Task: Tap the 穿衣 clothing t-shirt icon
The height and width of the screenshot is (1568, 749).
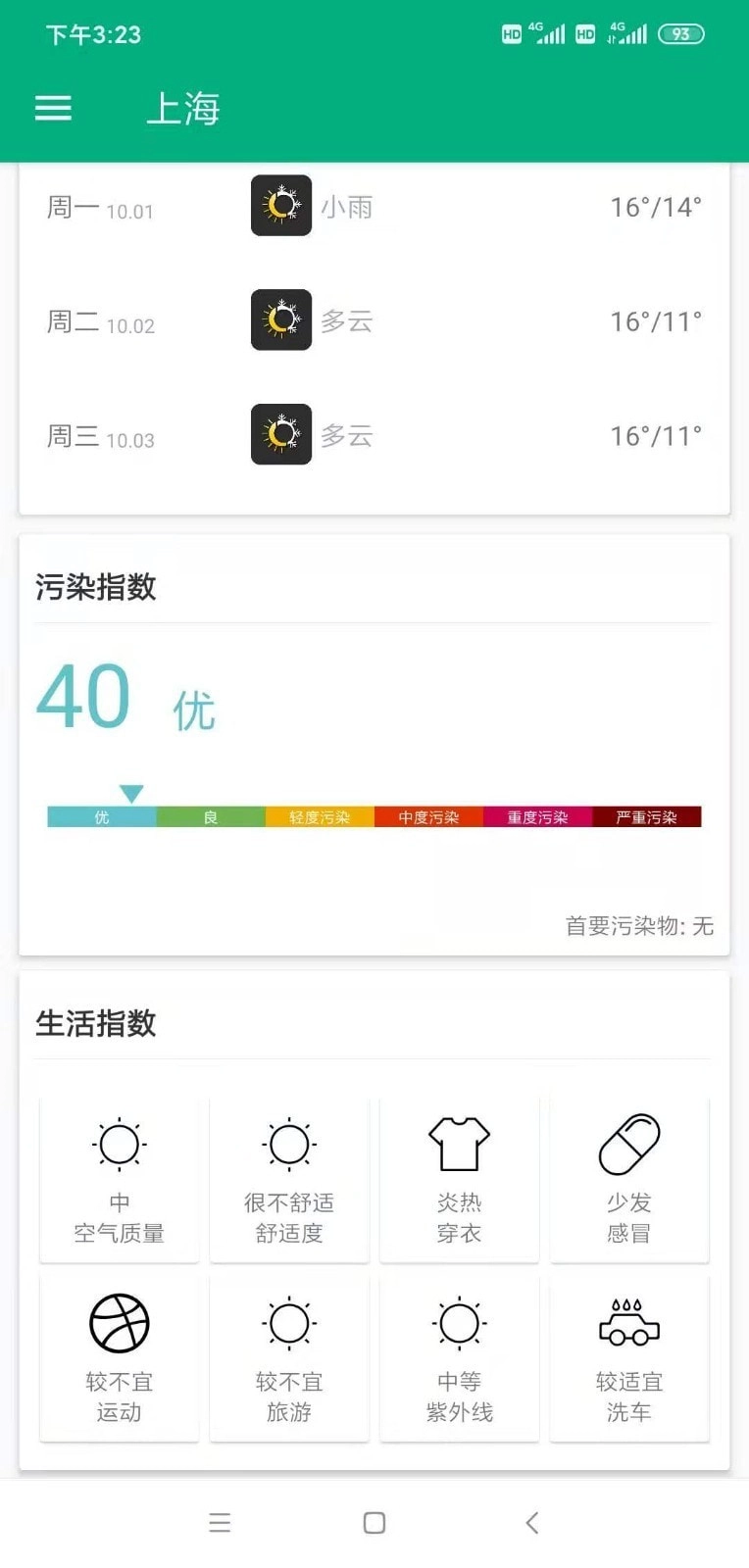Action: 459,1142
